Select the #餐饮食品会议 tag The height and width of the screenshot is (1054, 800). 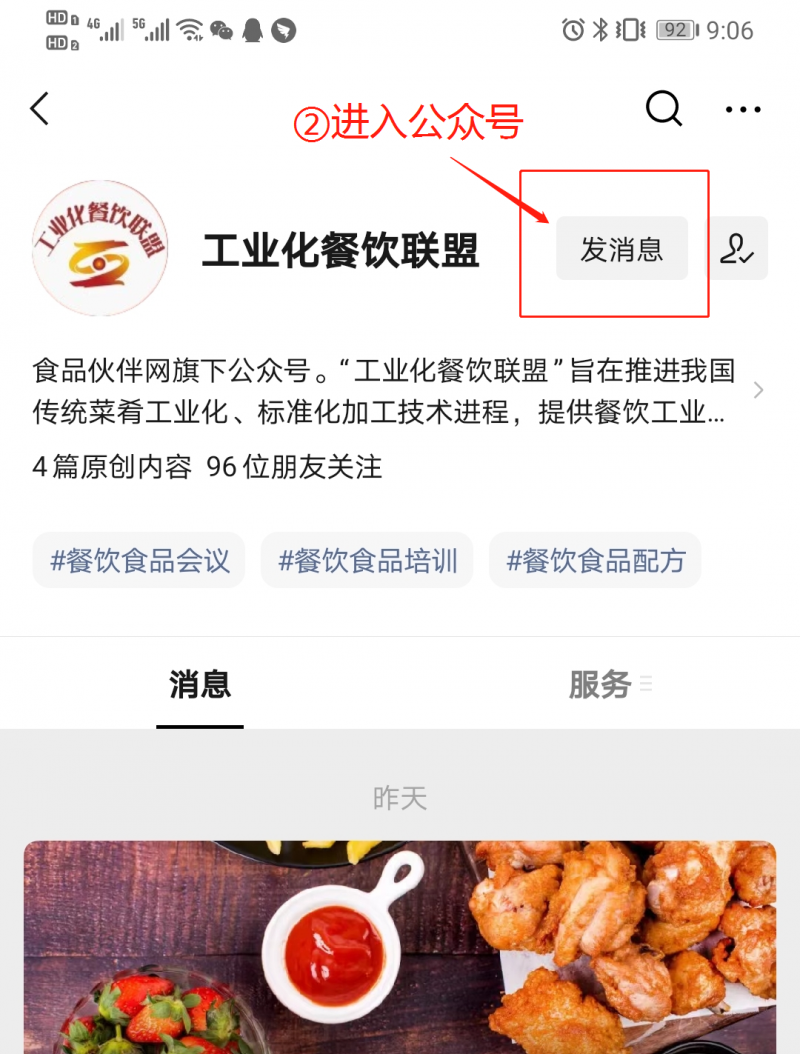139,560
